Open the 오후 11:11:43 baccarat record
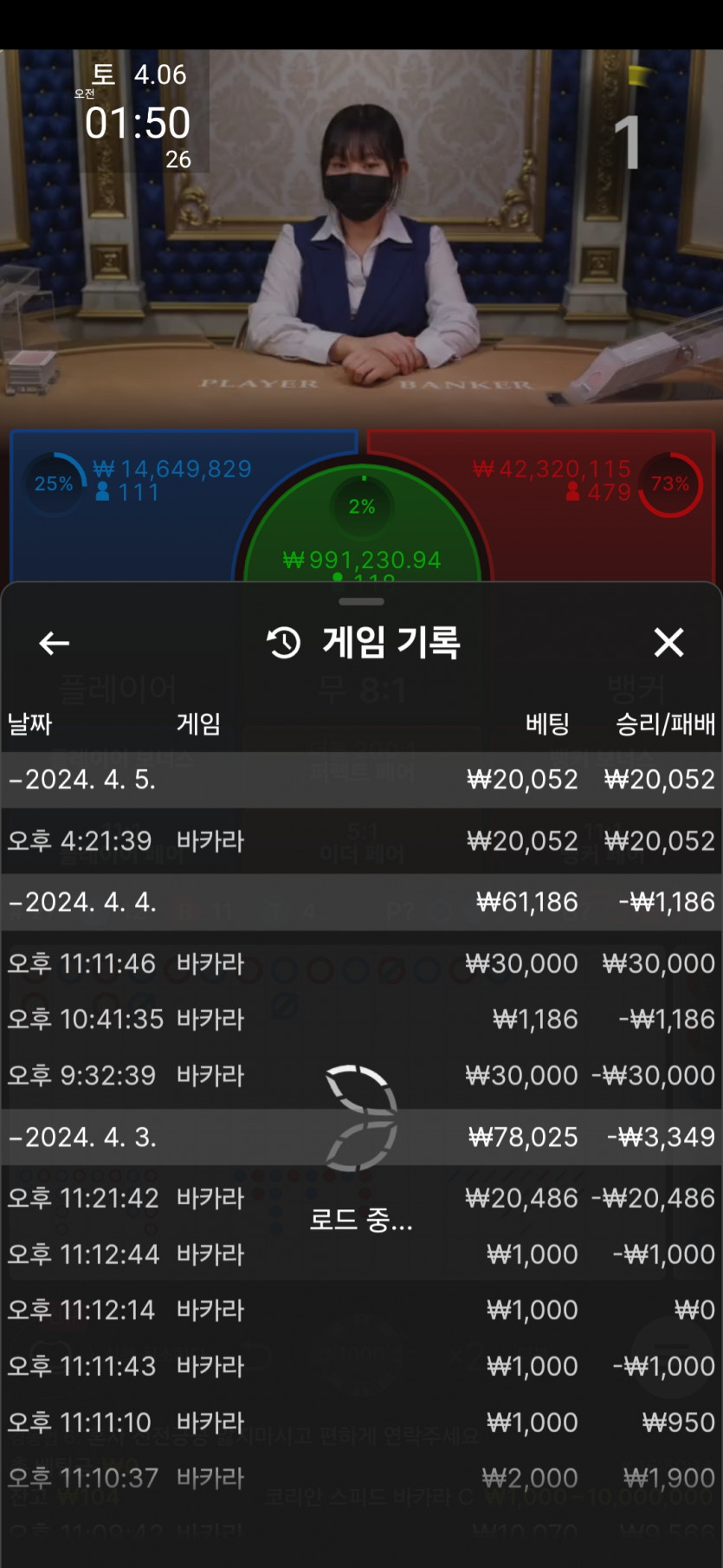The image size is (723, 1568). [x=361, y=1366]
